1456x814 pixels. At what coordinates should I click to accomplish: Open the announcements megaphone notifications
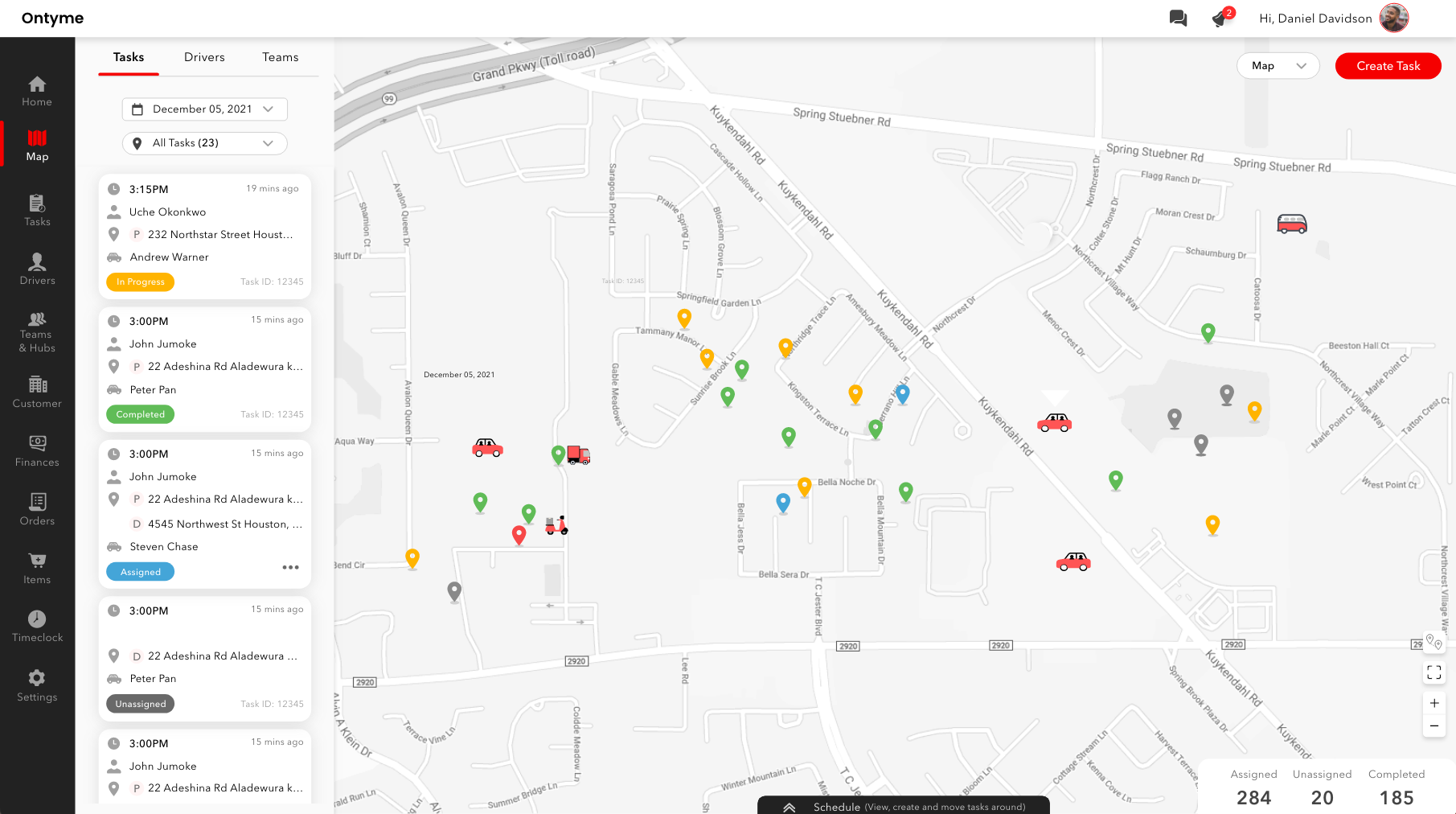pos(1220,18)
